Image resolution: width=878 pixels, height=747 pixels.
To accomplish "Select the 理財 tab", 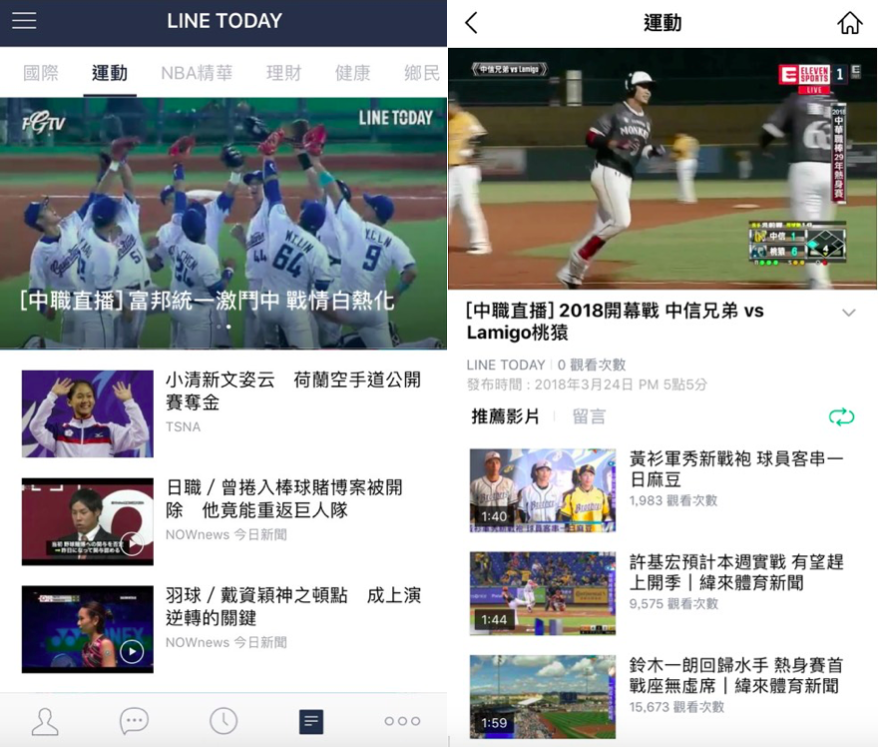I will coord(284,73).
